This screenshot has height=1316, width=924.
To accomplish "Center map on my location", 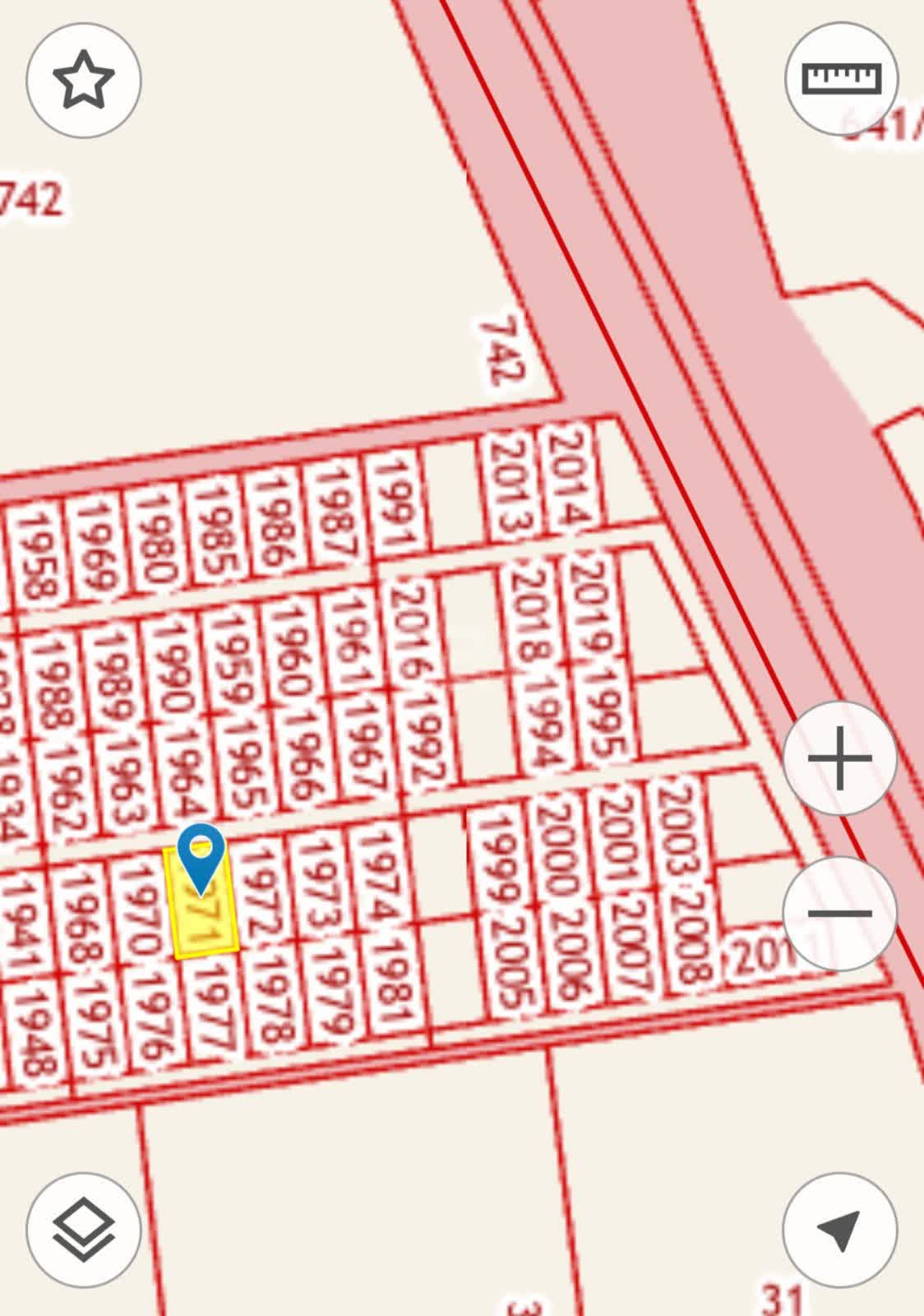I will [839, 1230].
